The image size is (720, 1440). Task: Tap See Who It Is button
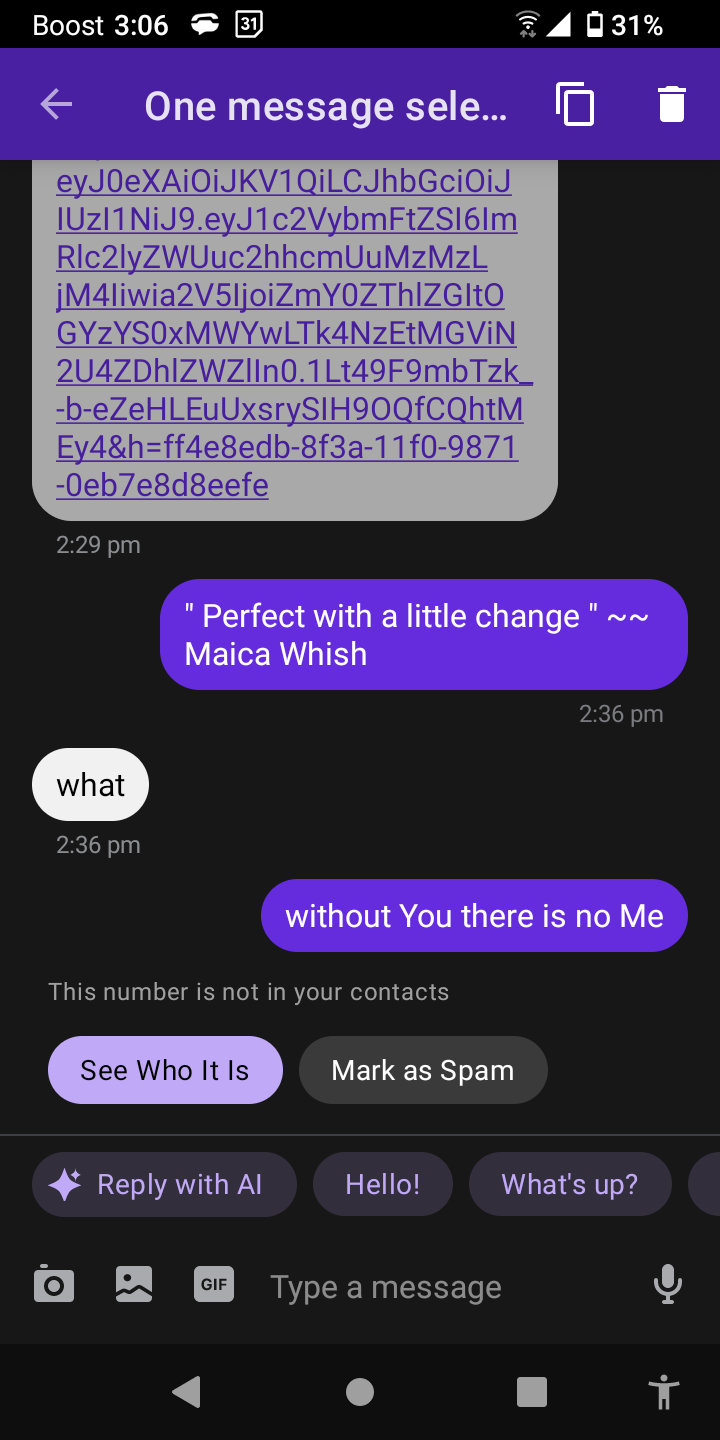165,1070
